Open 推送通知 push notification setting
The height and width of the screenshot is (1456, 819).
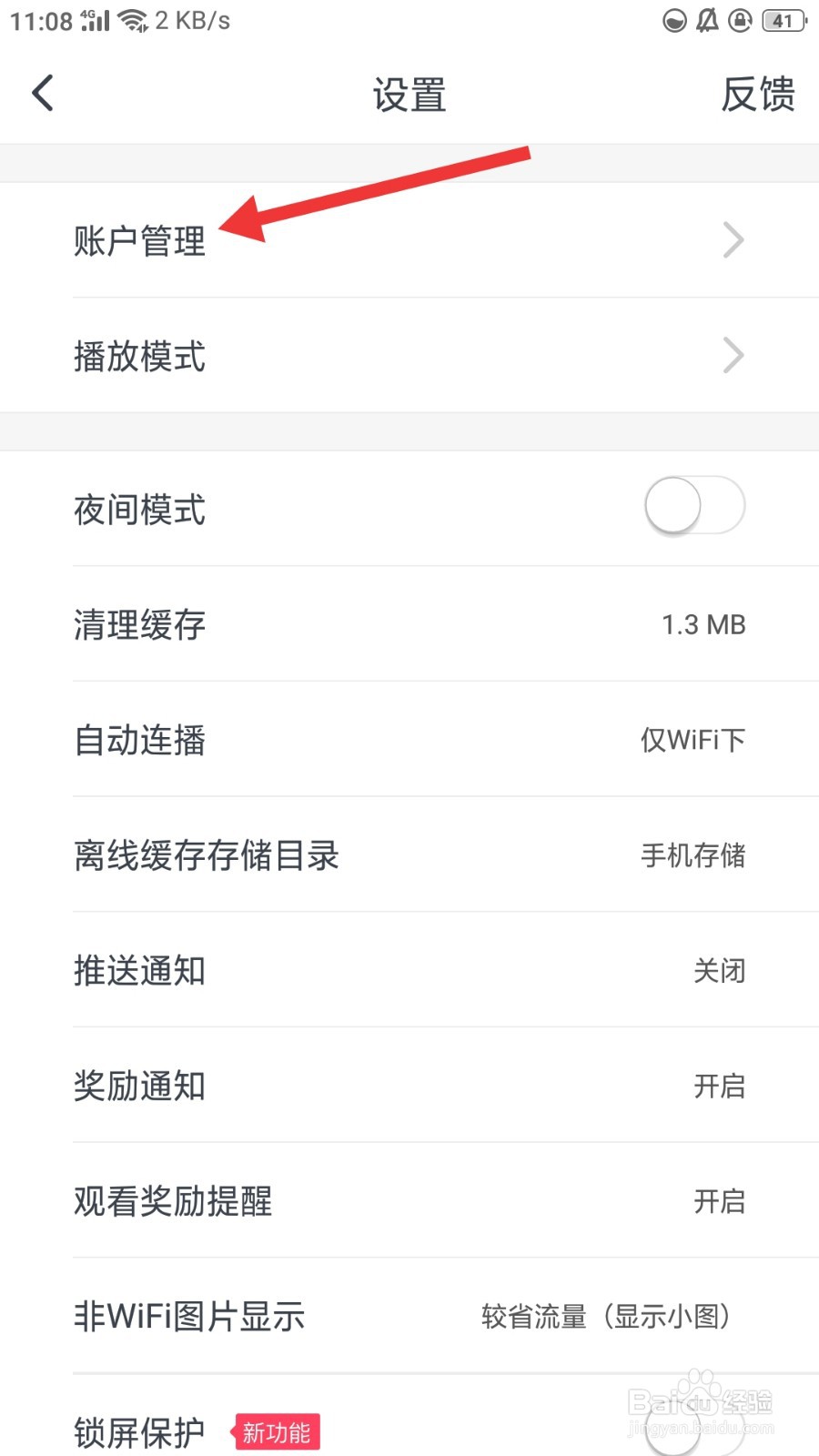(409, 970)
